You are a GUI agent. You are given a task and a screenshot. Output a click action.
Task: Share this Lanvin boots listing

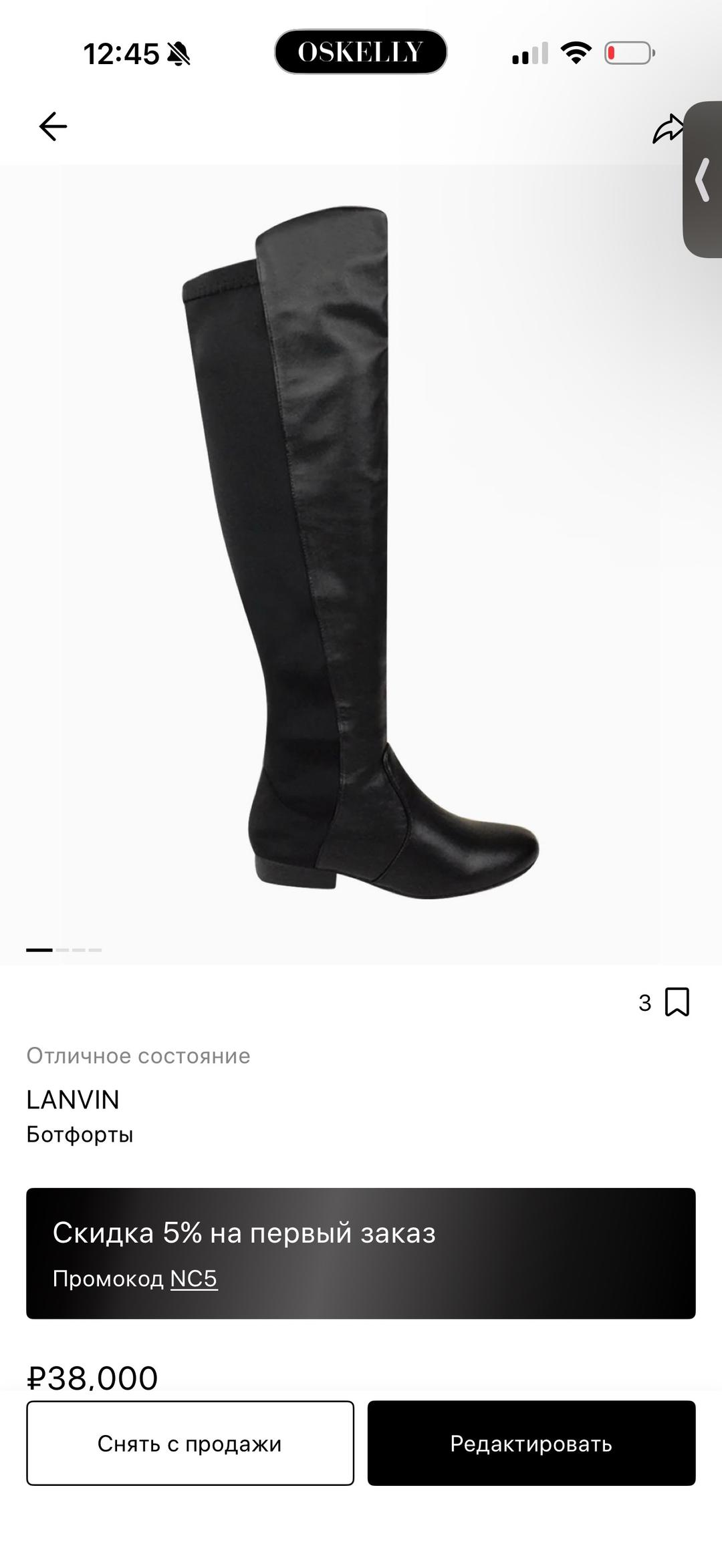[x=669, y=128]
